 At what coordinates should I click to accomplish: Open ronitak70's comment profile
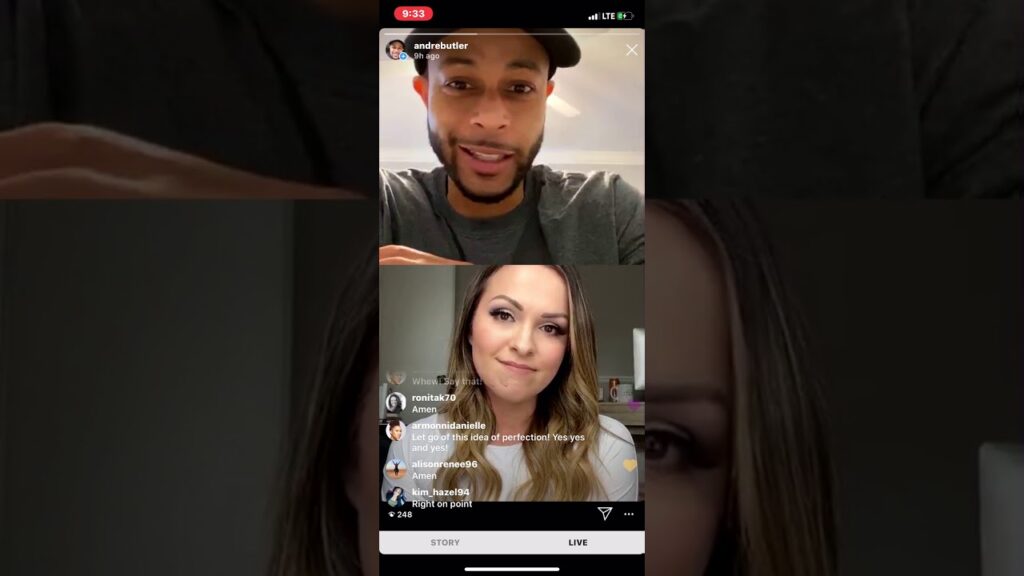coord(396,402)
